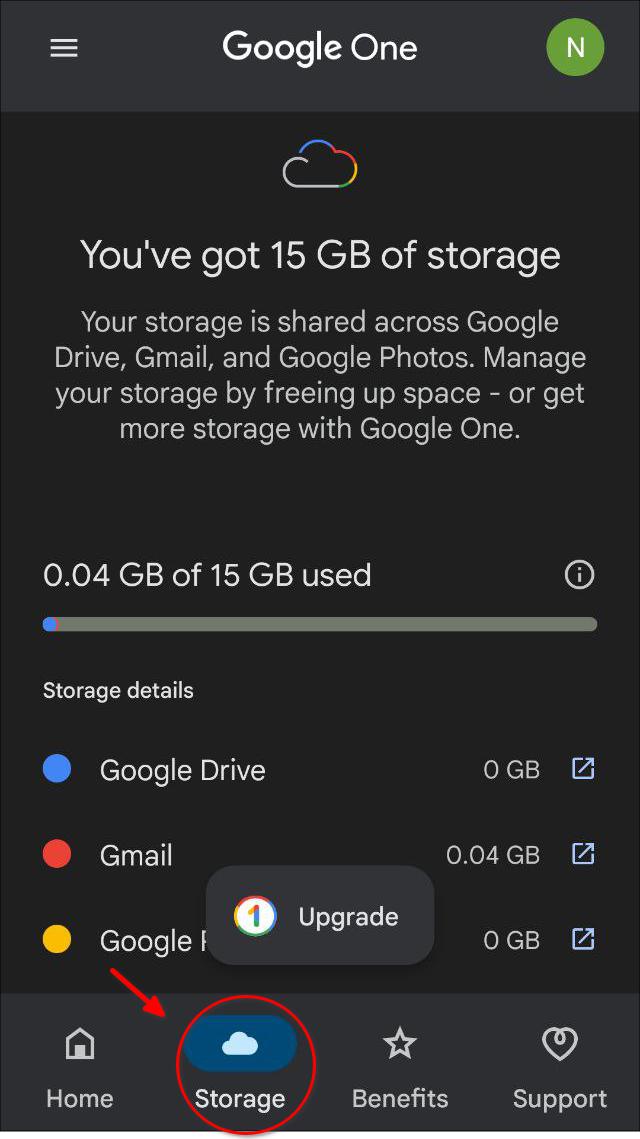Switch to the Home tab
The image size is (640, 1139).
coord(80,1068)
